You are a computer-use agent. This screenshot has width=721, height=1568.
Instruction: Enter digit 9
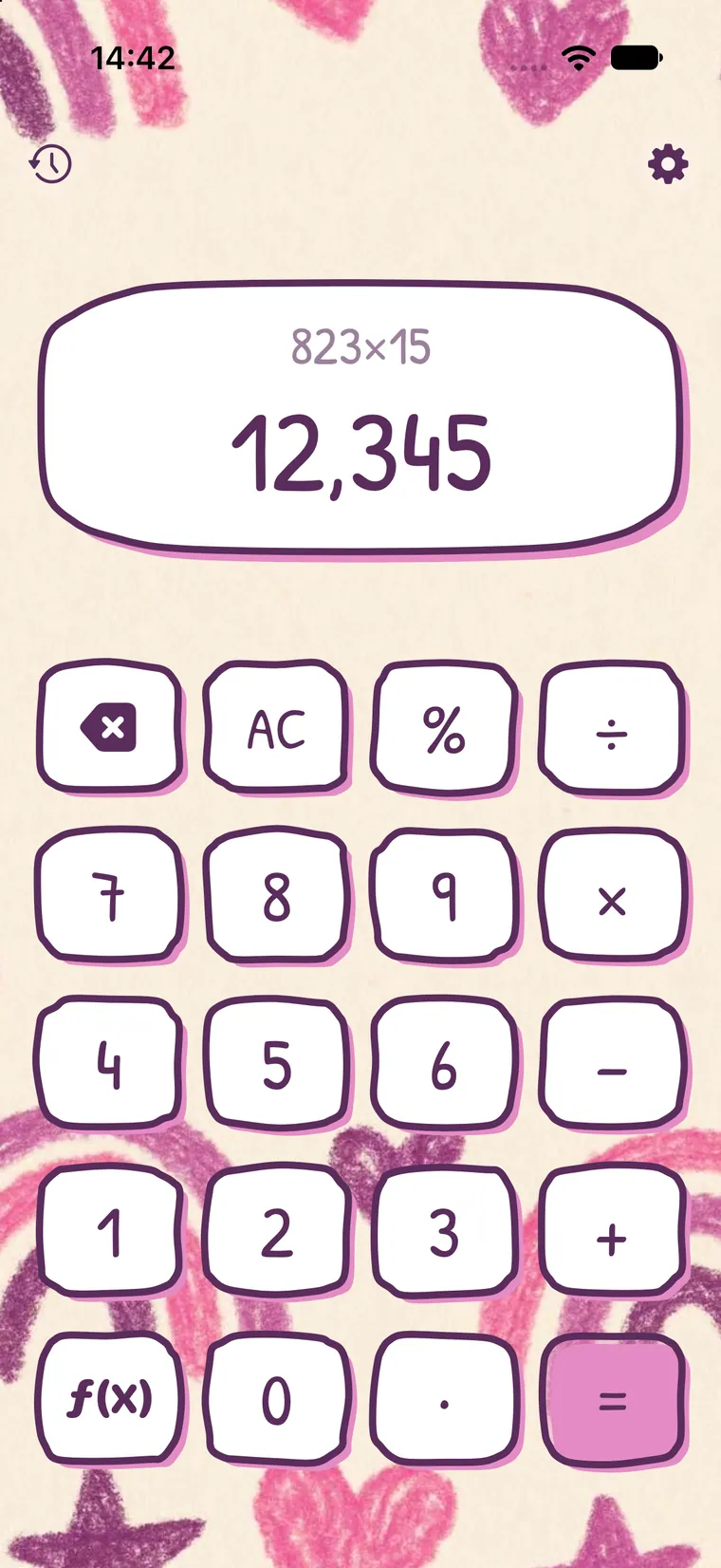(444, 897)
